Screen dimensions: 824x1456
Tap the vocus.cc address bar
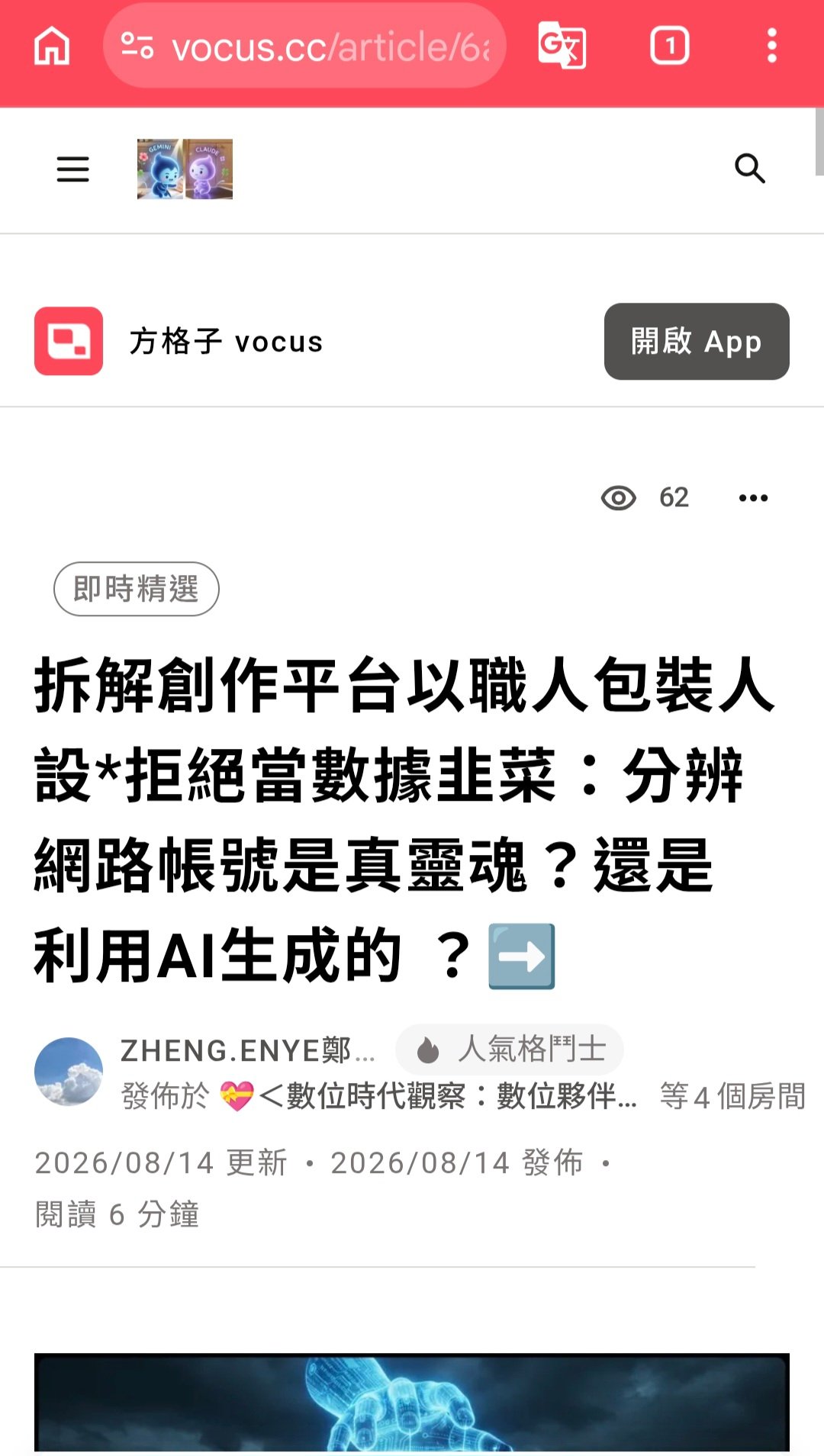coord(304,47)
